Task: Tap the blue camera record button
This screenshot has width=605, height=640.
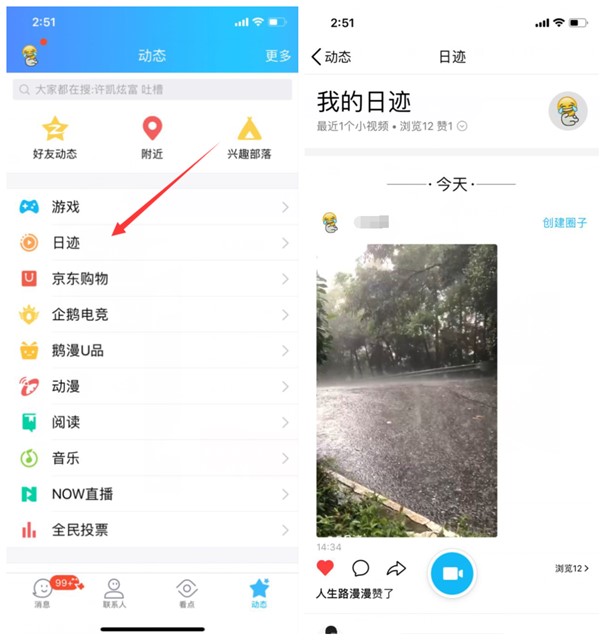Action: (x=452, y=573)
